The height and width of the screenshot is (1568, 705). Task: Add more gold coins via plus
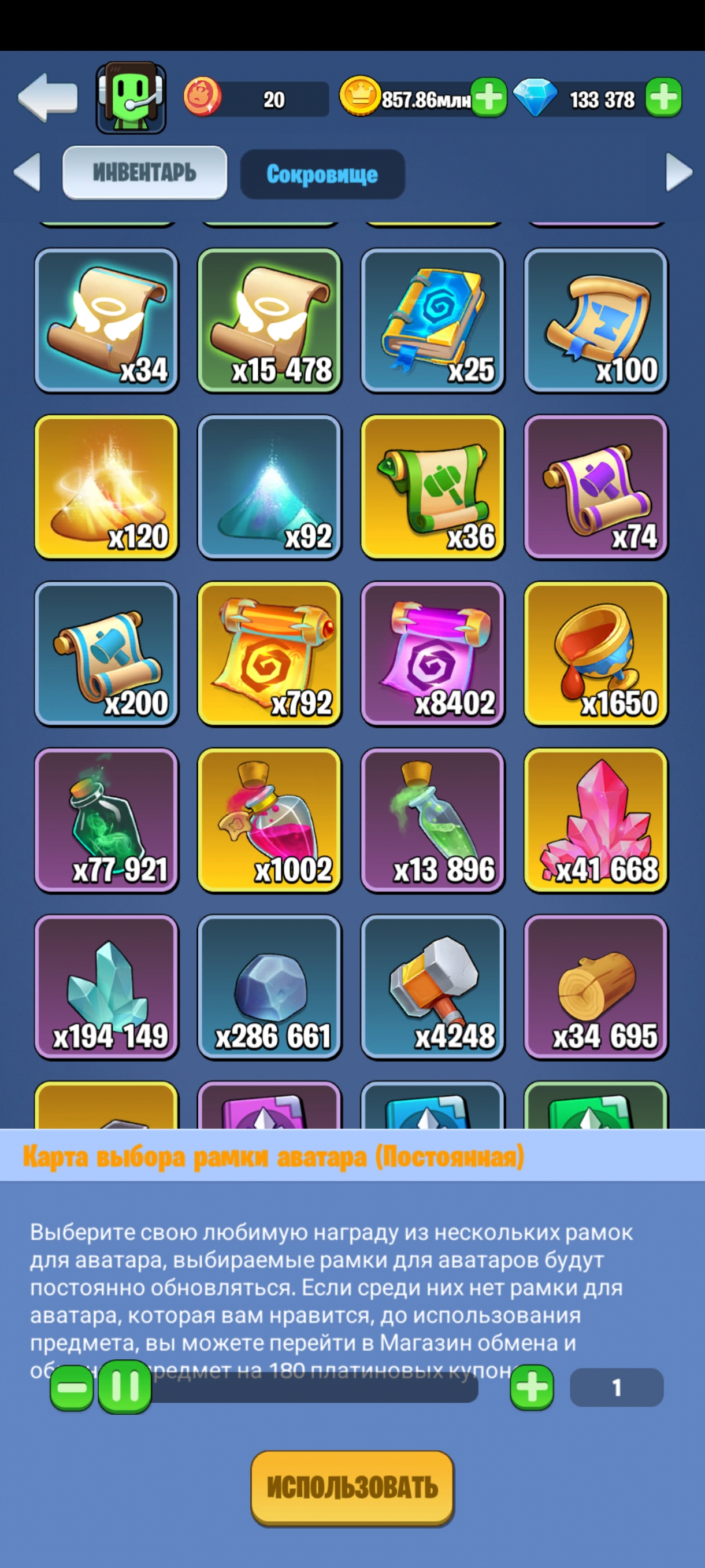click(x=489, y=97)
